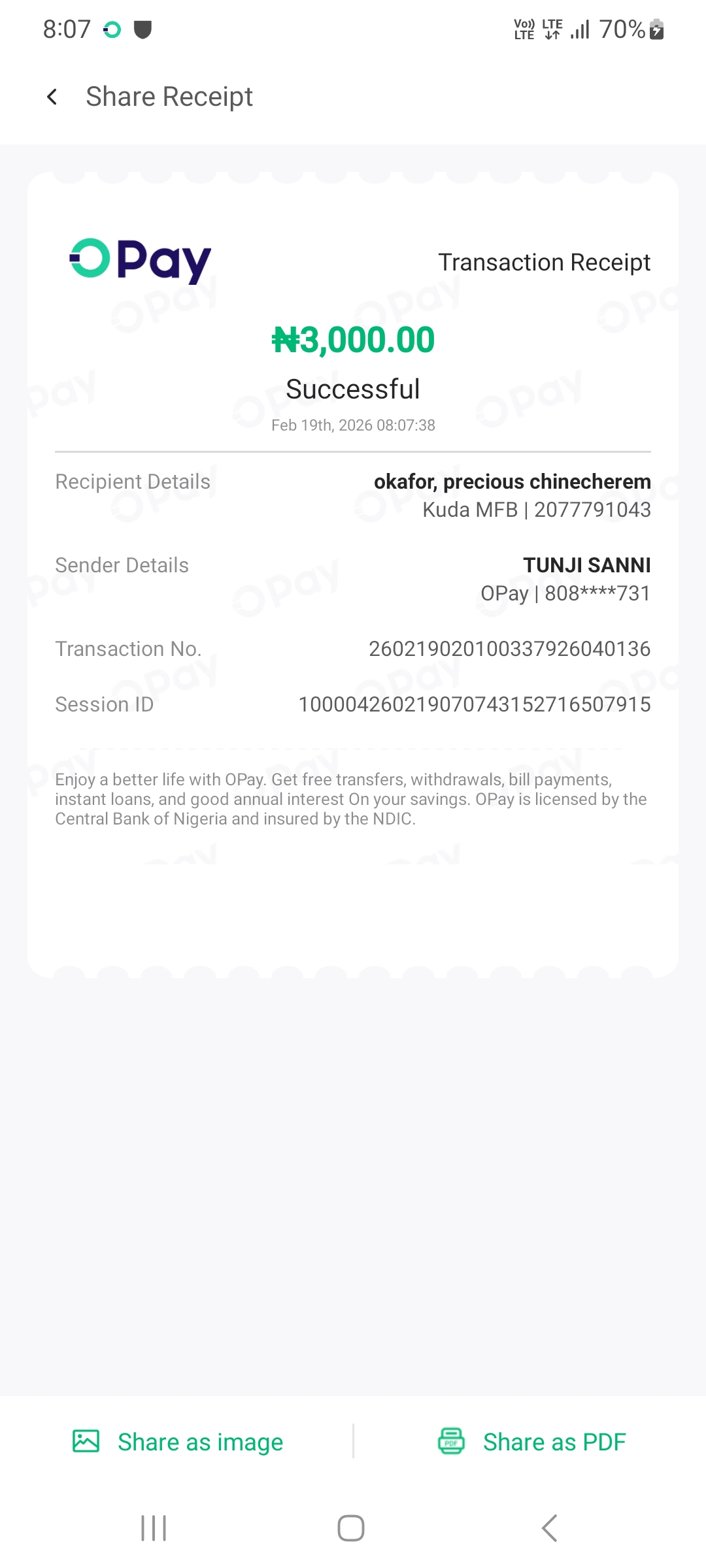Share the receipt as PDF
The image size is (706, 1568).
coord(532,1441)
